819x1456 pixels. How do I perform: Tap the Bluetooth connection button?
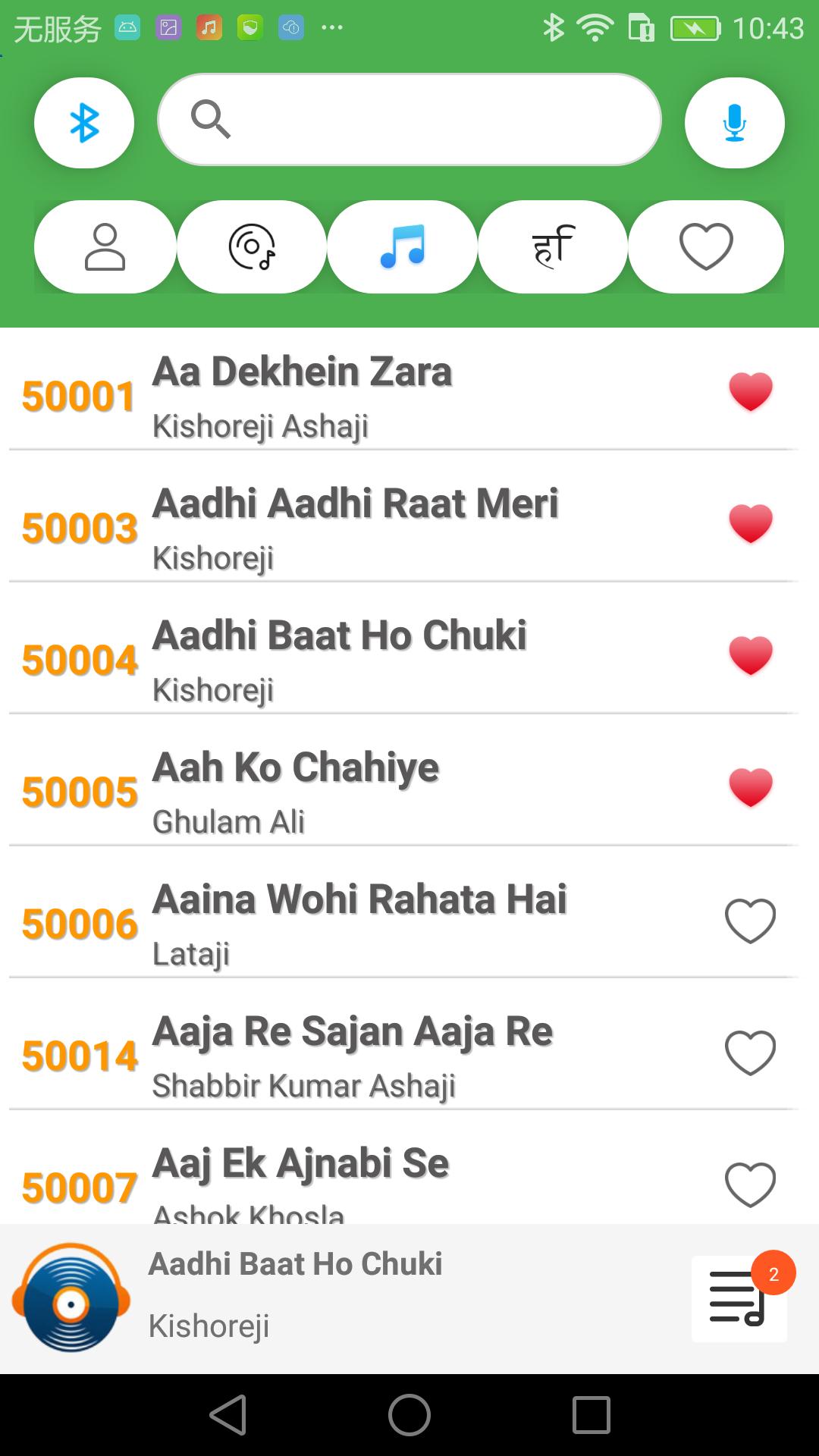(84, 123)
